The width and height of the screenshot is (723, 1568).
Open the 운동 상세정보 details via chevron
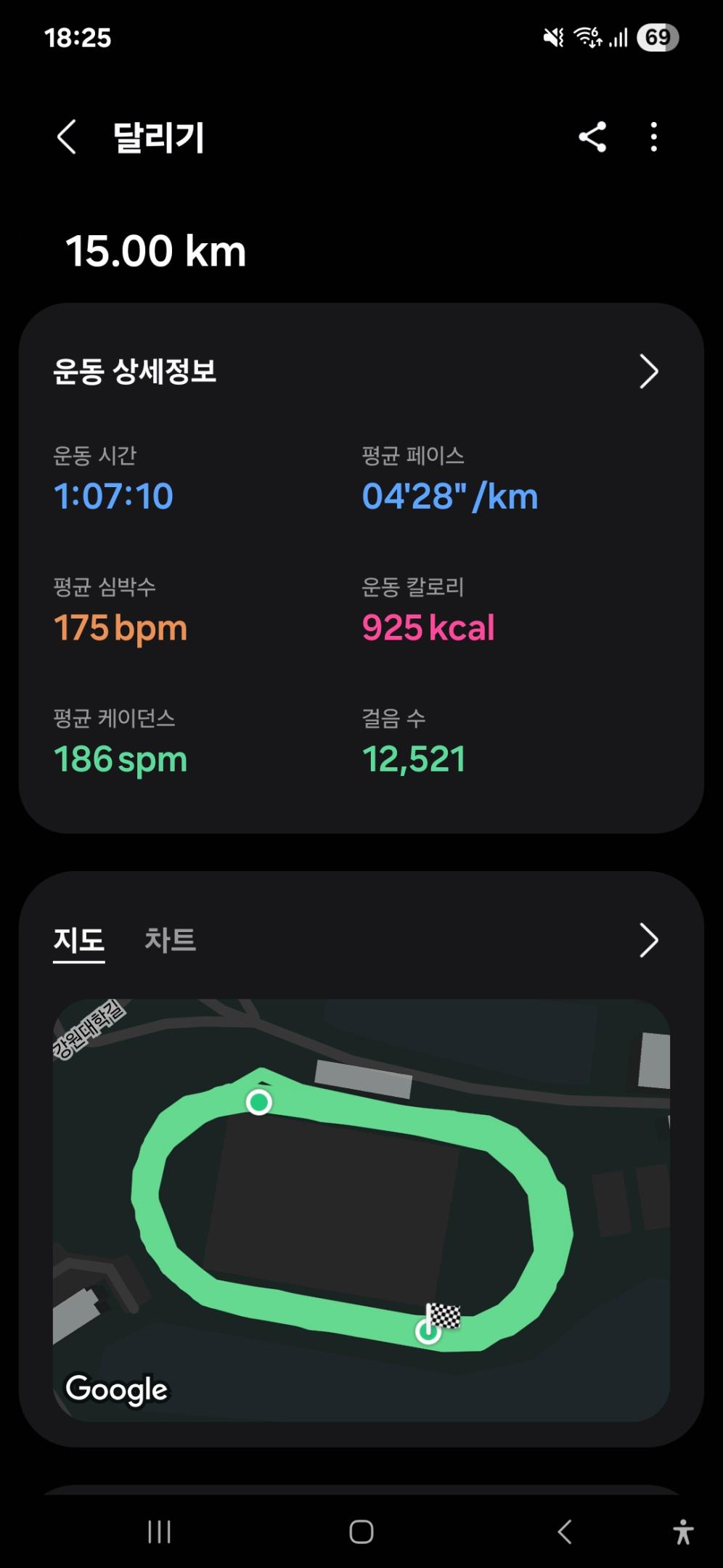[647, 371]
